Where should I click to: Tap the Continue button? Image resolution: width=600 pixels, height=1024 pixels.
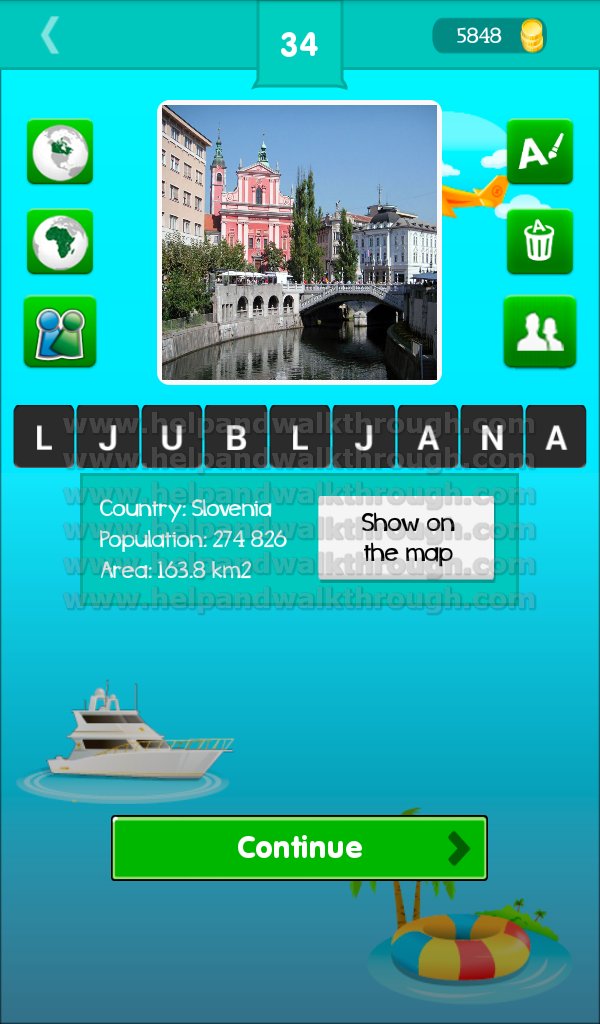299,848
